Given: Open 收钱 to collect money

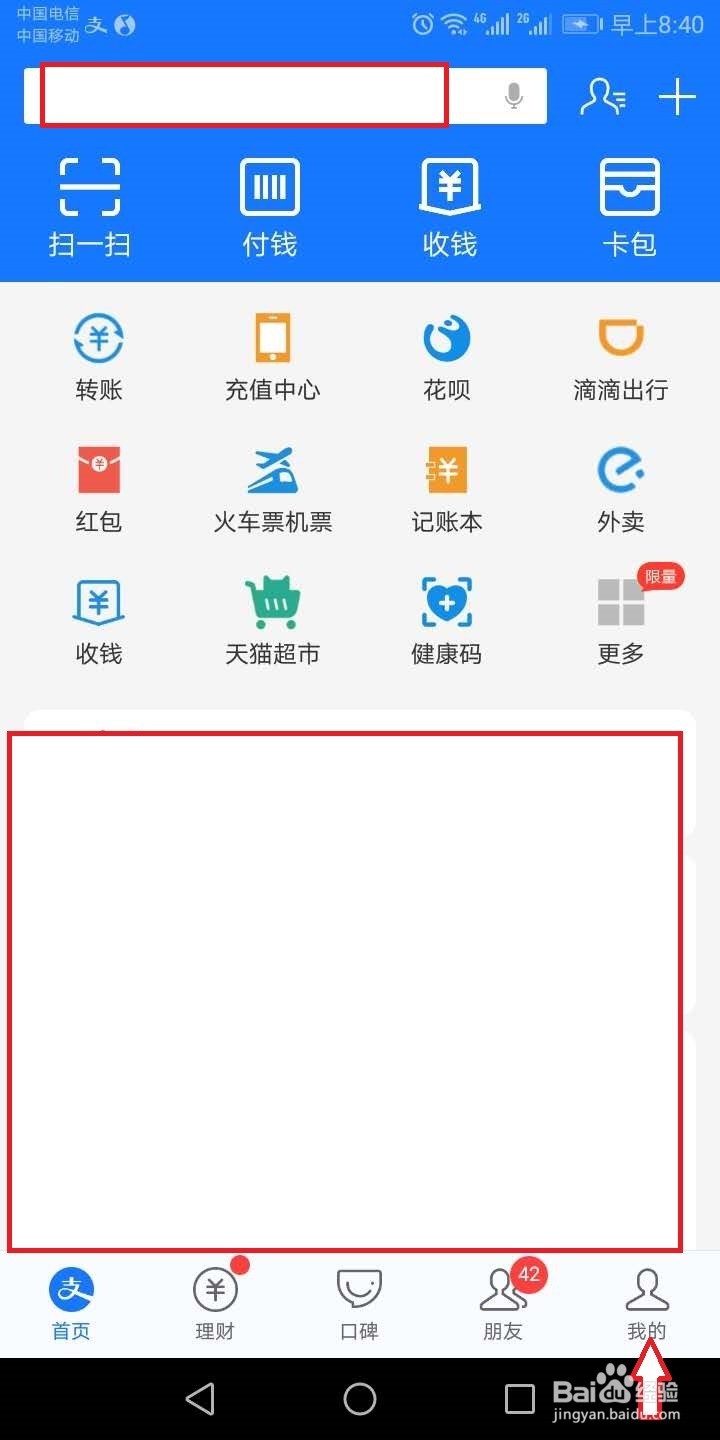Looking at the screenshot, I should 448,205.
